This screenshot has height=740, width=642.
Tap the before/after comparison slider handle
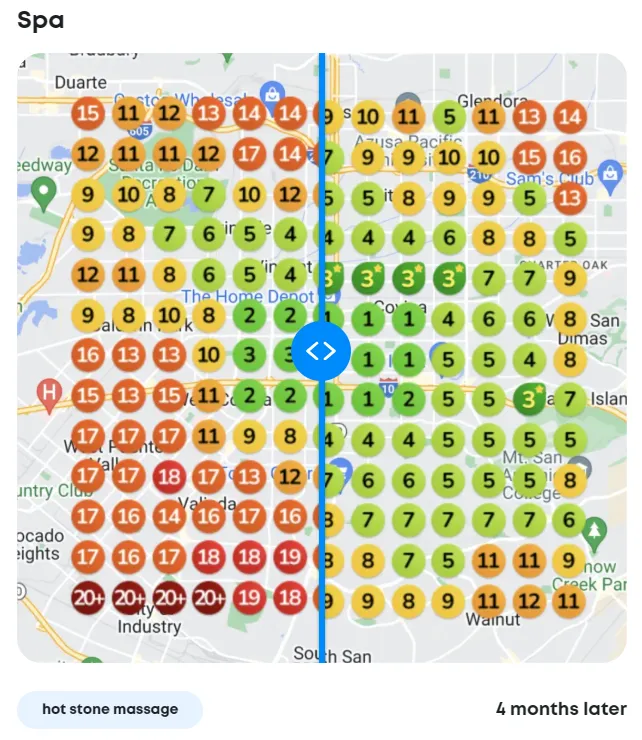[x=321, y=351]
